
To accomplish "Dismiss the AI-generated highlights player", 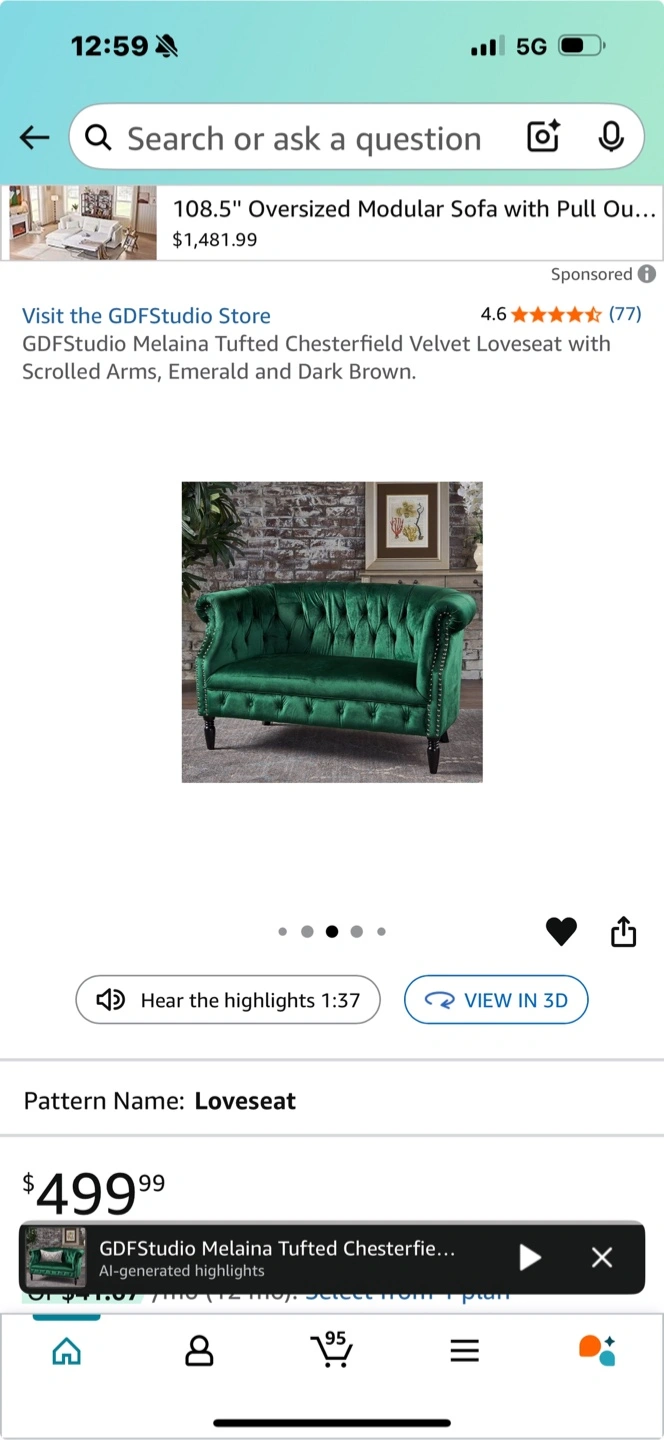I will 602,1257.
